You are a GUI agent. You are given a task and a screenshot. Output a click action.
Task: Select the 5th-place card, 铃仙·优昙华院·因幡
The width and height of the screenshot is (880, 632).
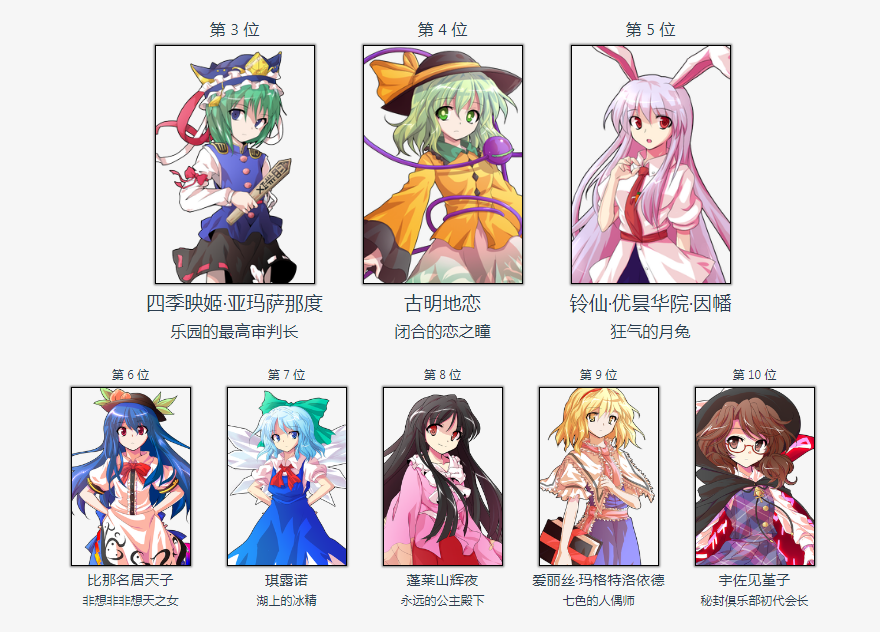click(651, 165)
